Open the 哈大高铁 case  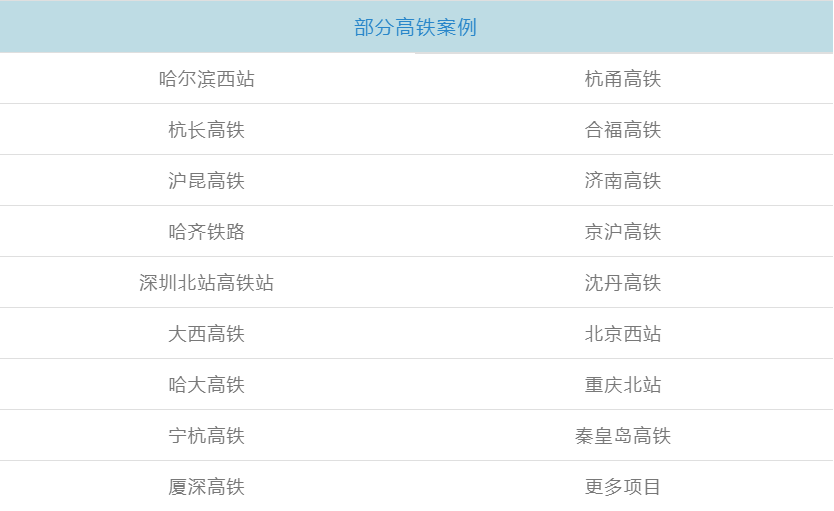point(206,385)
